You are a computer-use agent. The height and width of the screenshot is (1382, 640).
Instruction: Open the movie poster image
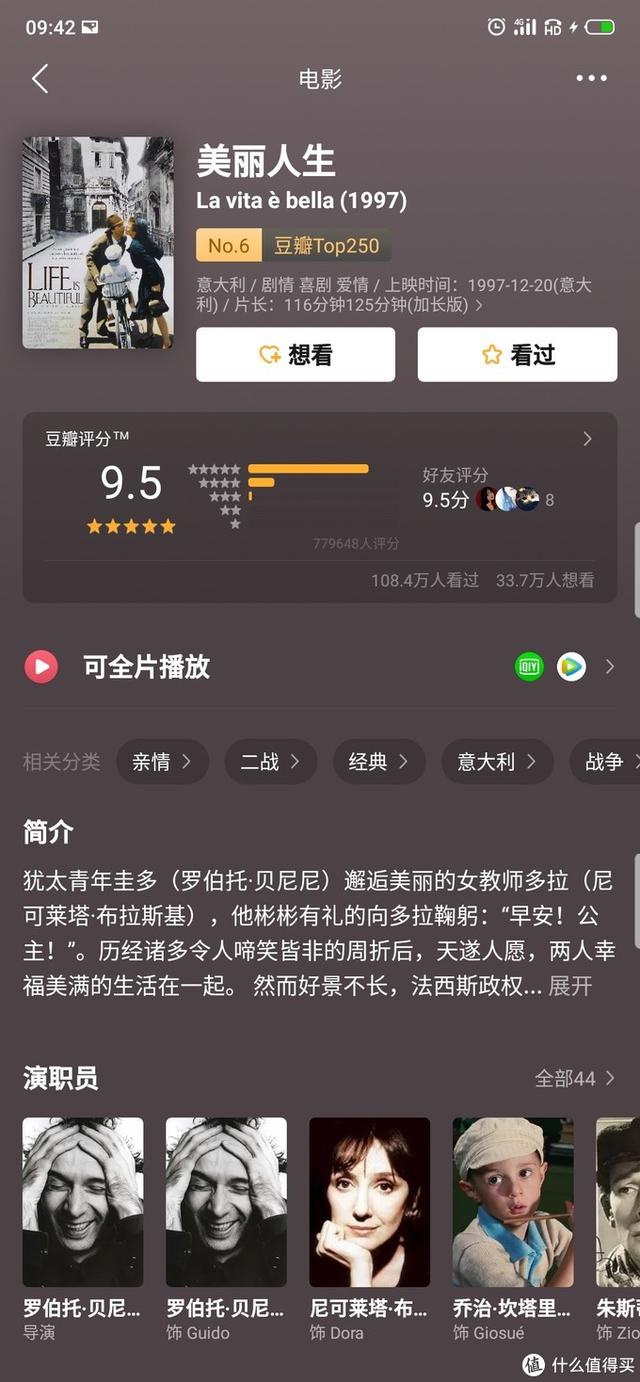(98, 242)
